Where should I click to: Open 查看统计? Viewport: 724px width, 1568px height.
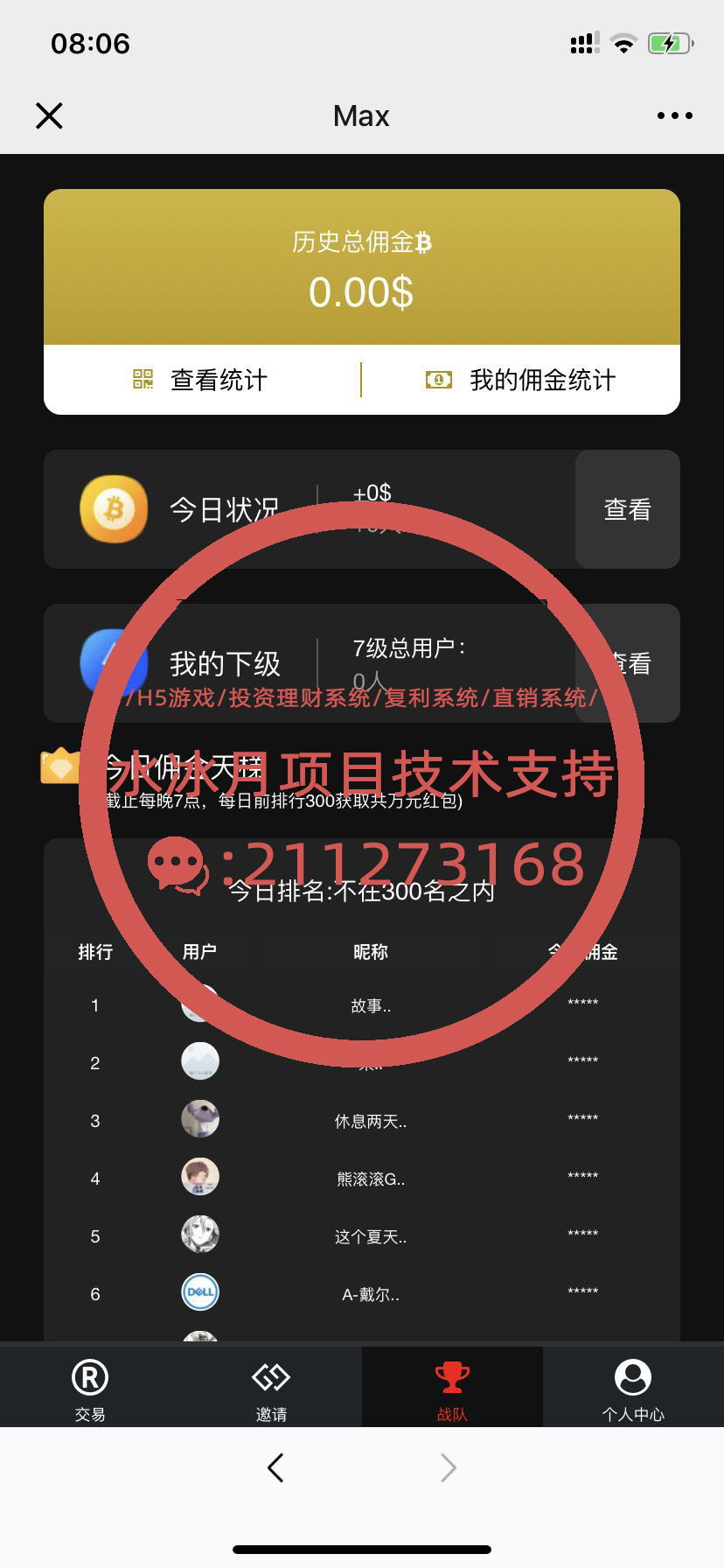click(202, 380)
